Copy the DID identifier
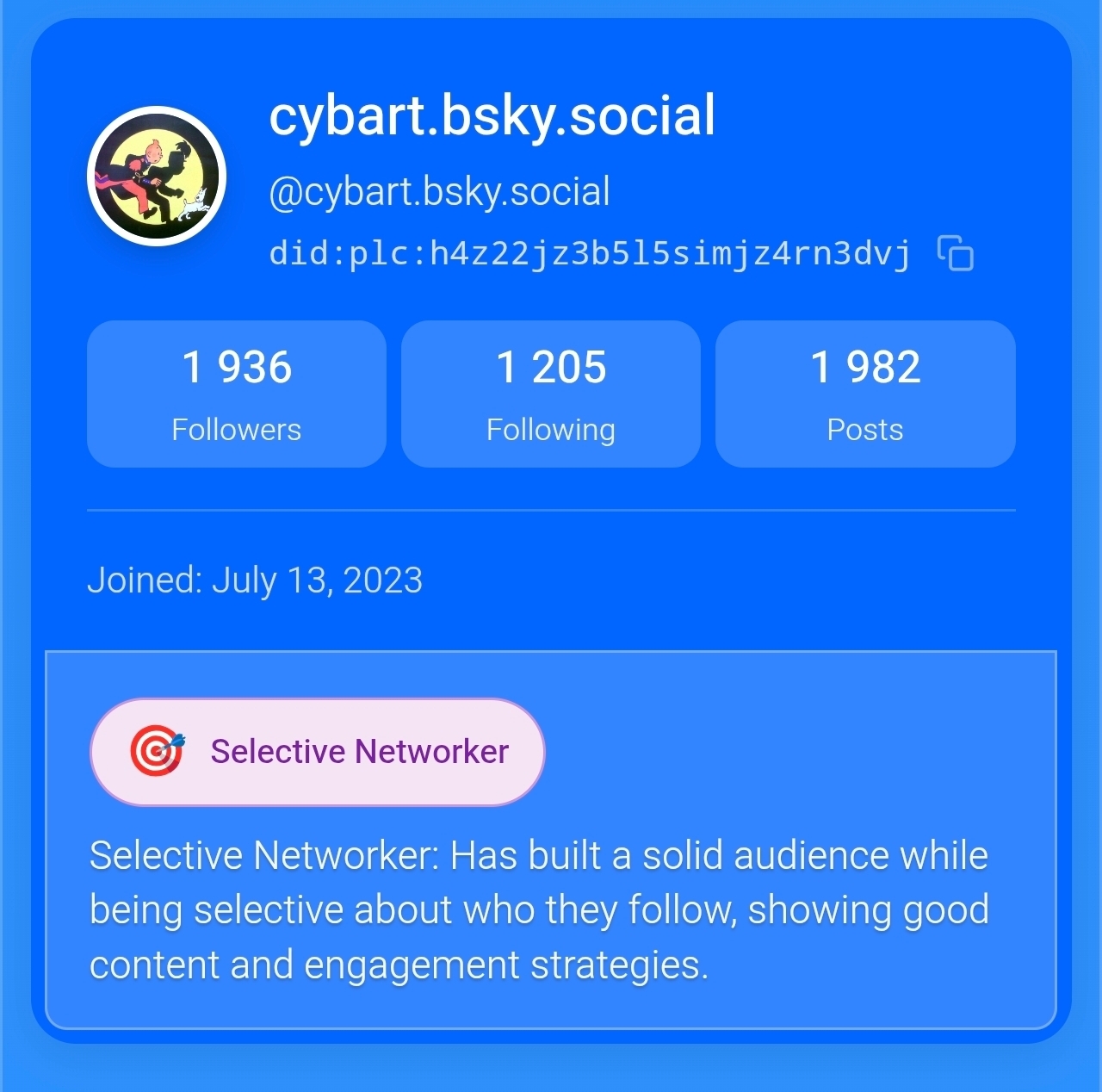1102x1092 pixels. tap(955, 253)
